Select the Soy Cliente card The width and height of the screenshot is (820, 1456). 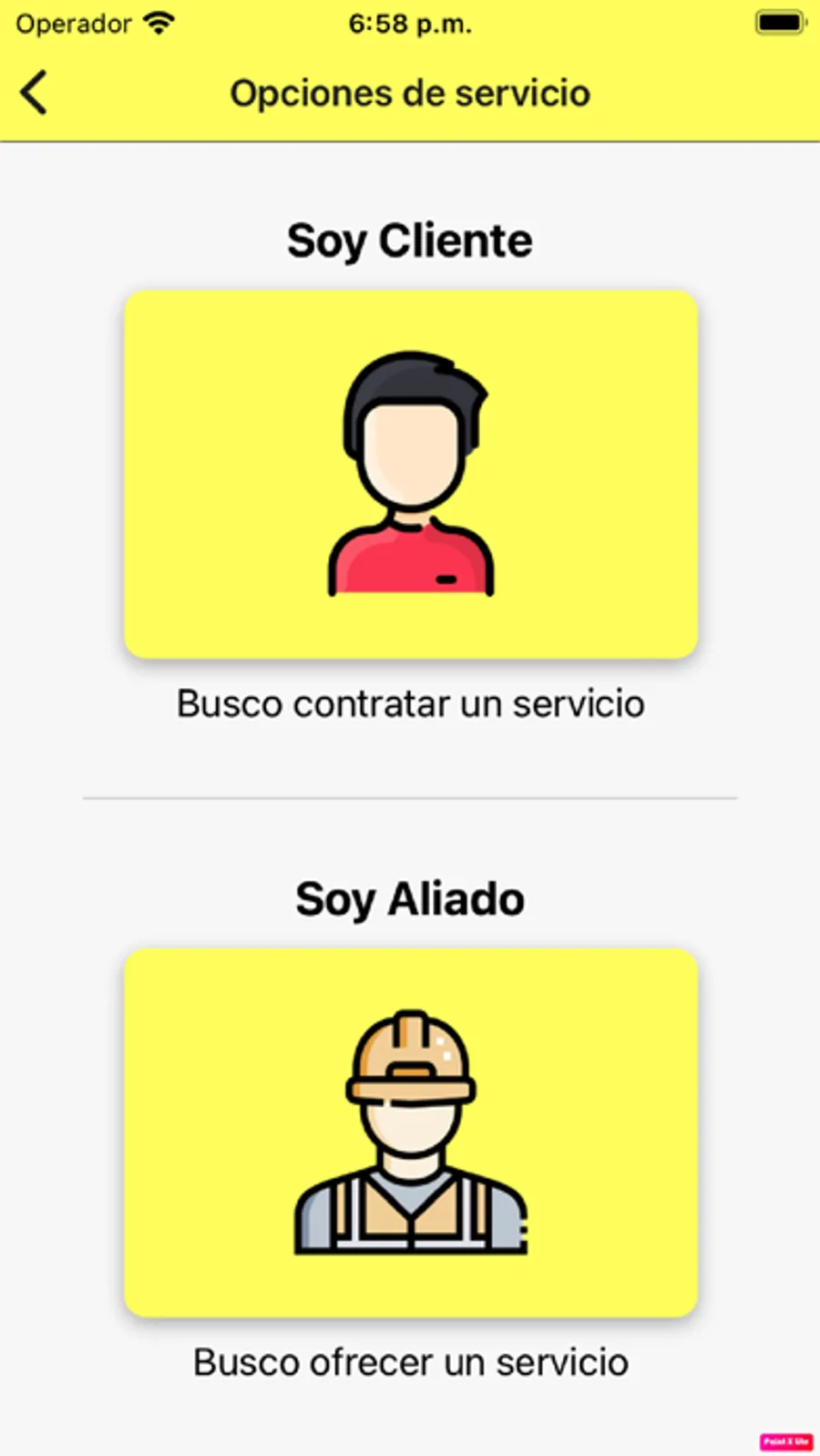pos(411,474)
